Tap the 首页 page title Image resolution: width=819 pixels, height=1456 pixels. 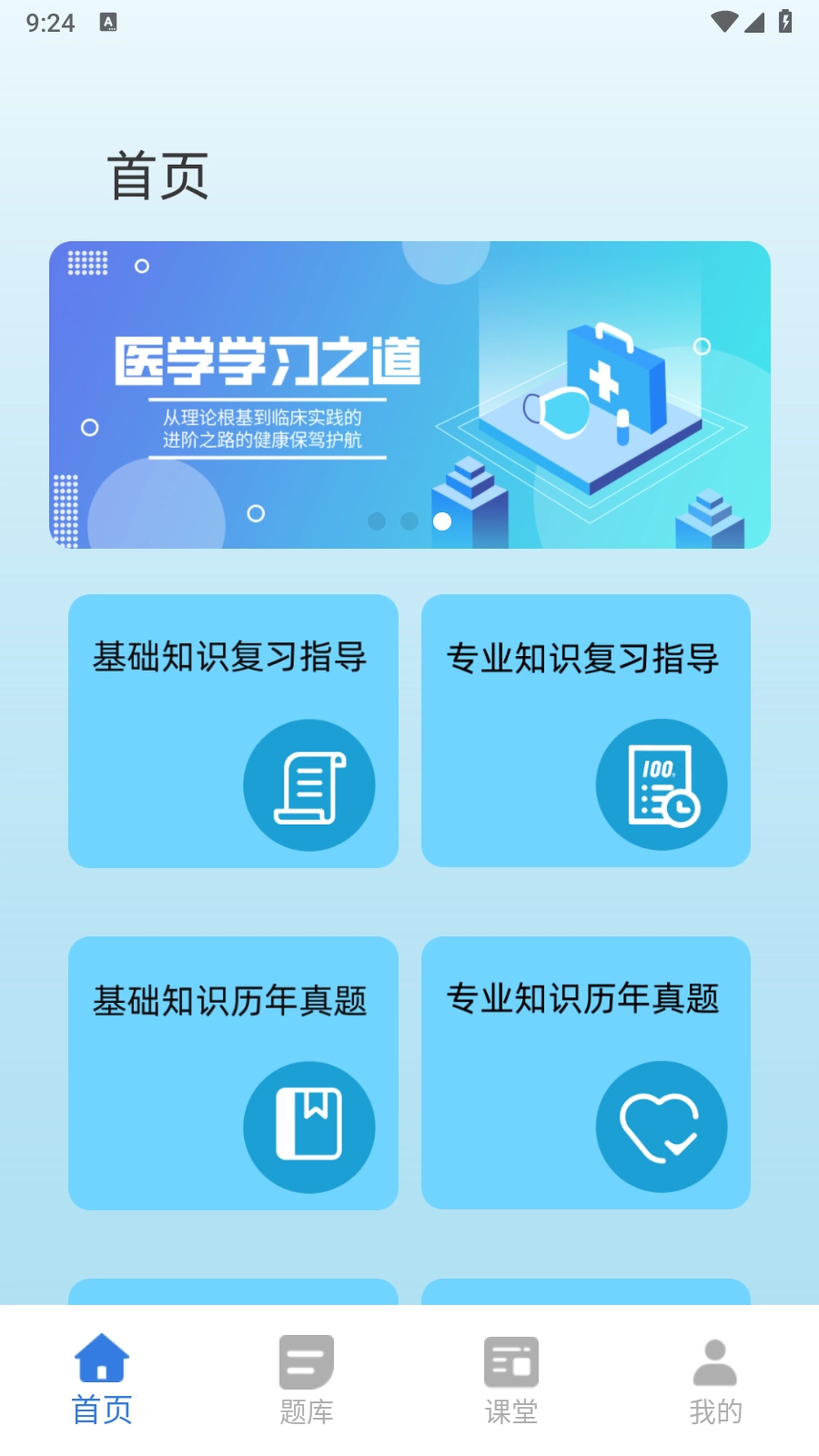158,175
